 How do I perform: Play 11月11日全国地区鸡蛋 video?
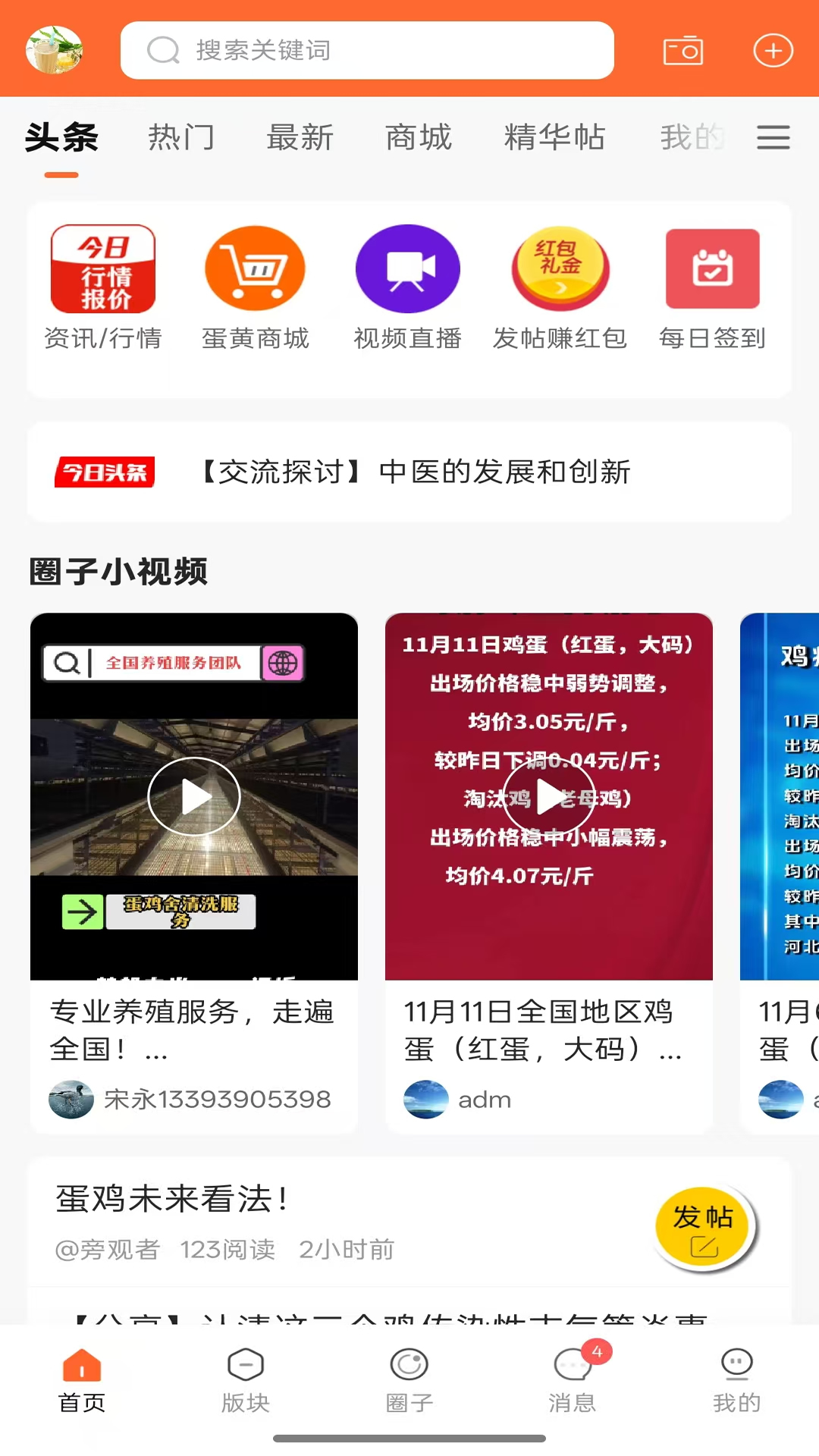(548, 796)
